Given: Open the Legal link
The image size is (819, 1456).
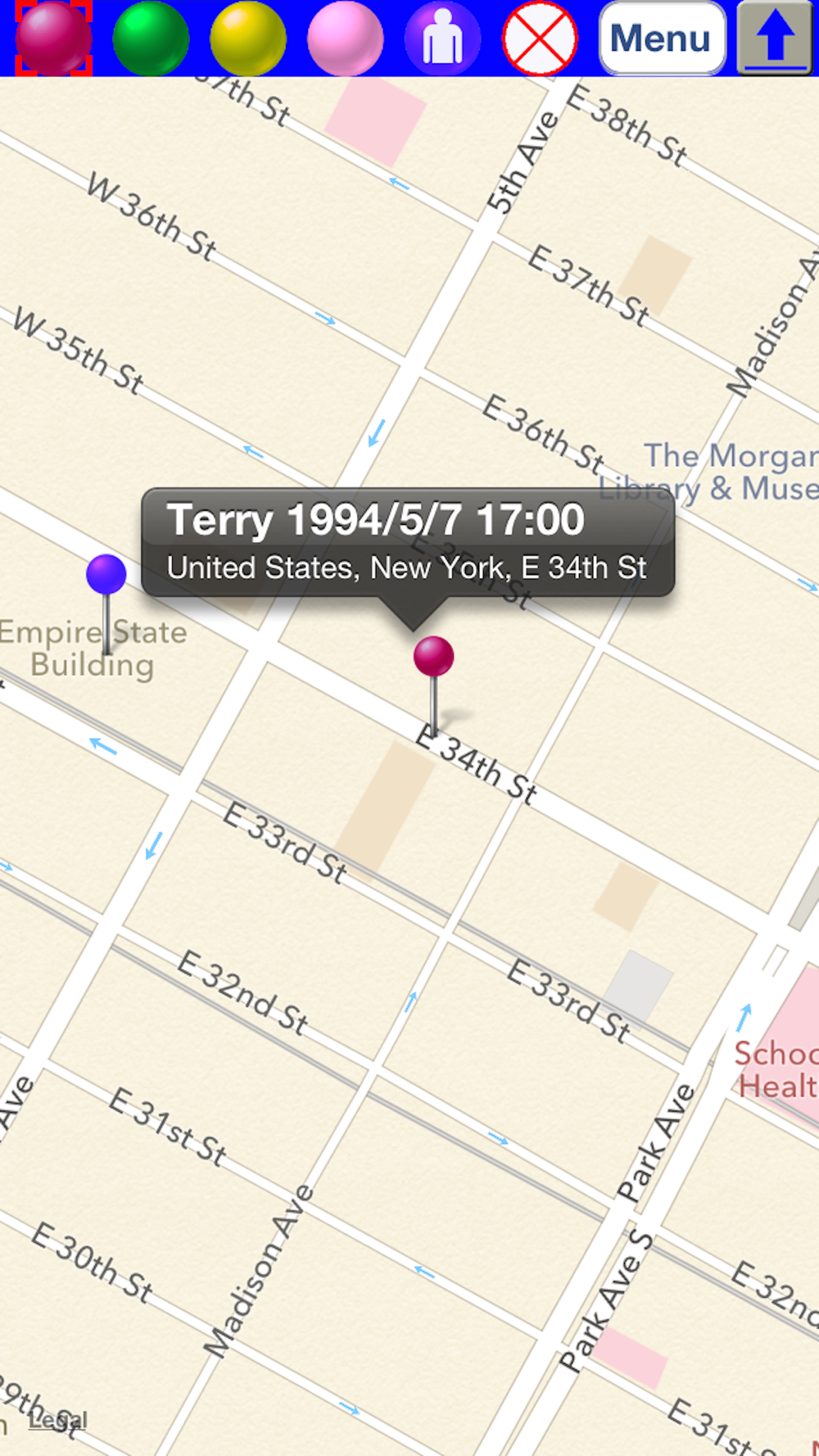Looking at the screenshot, I should [57, 1421].
